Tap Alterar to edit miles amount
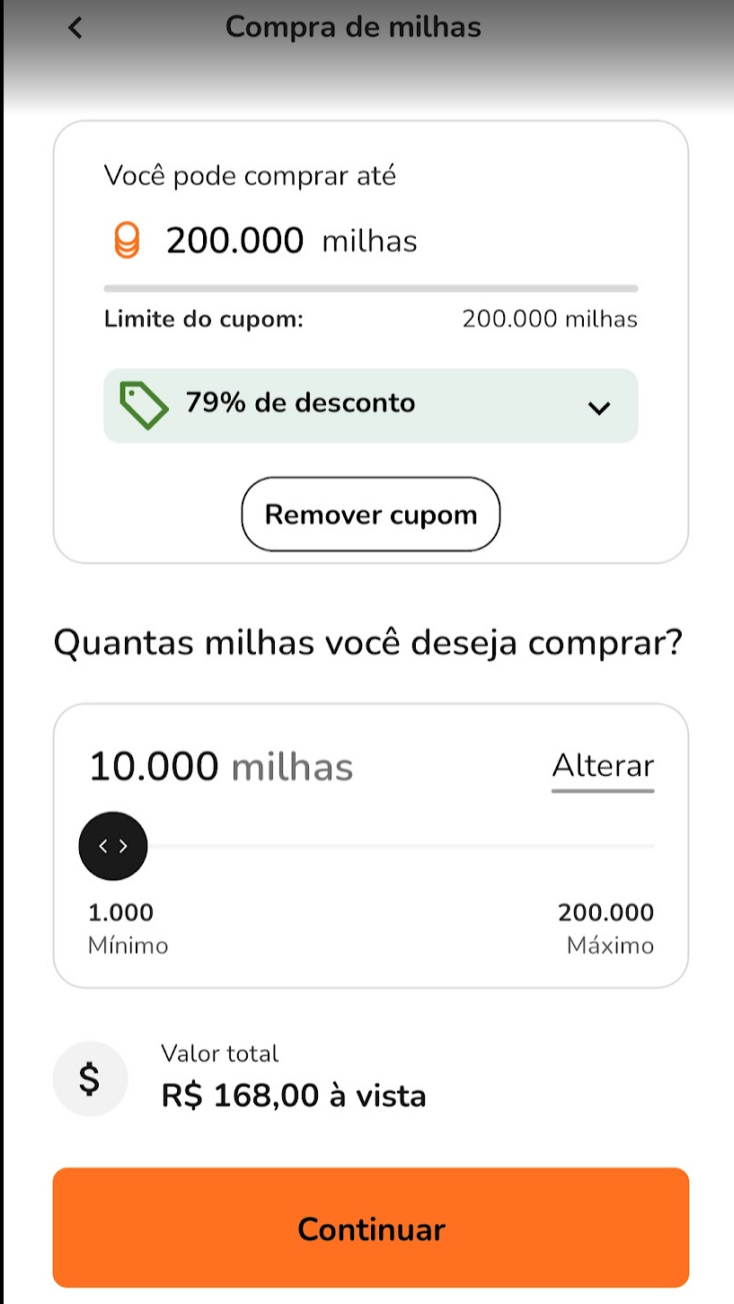 coord(602,767)
